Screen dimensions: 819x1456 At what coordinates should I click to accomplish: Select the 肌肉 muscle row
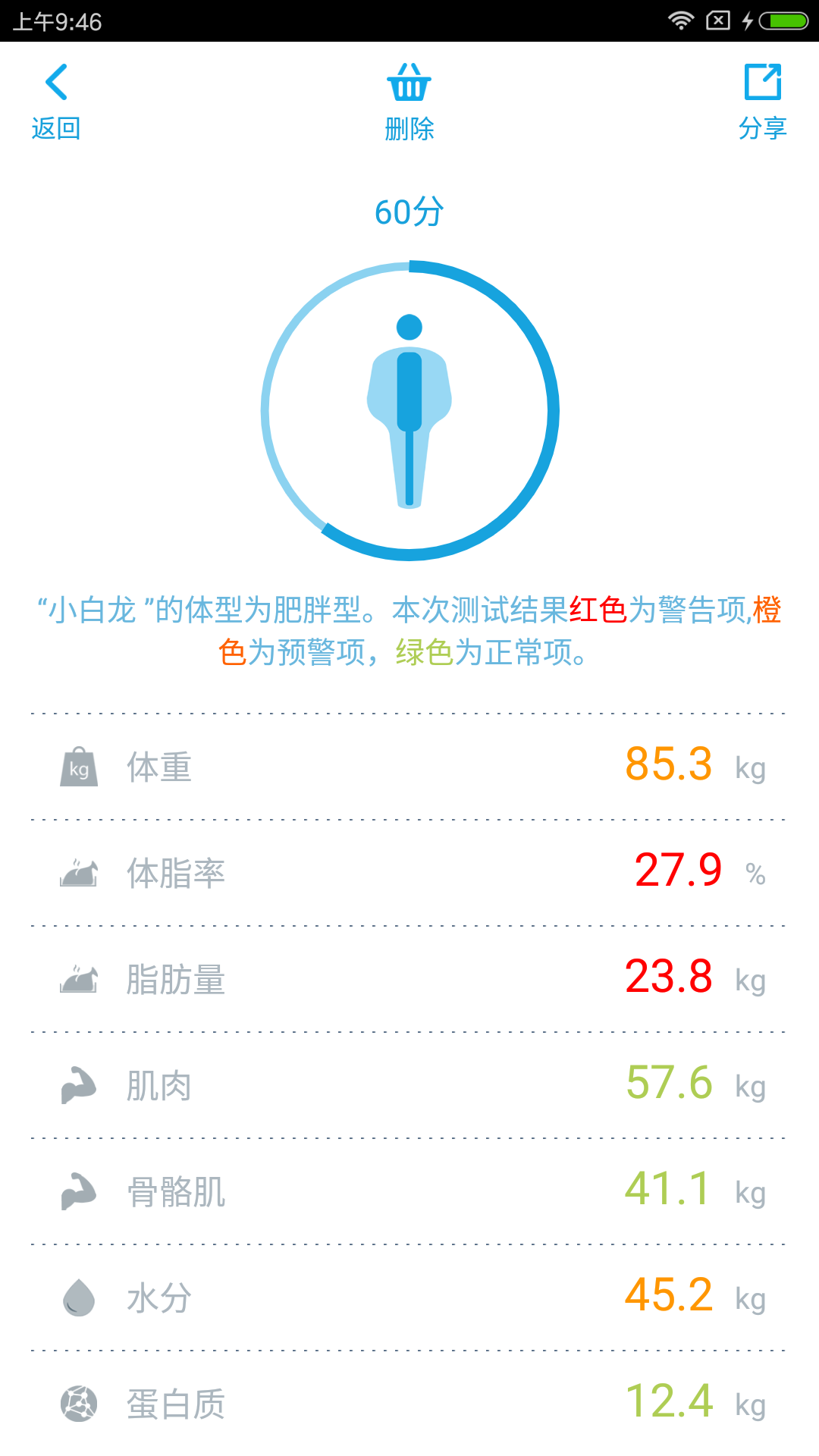pyautogui.click(x=409, y=1085)
